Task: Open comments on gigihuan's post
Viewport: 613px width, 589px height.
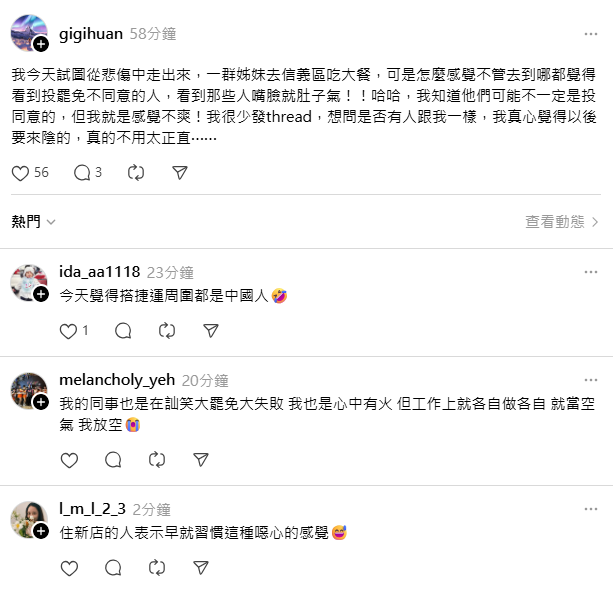Action: pos(82,173)
